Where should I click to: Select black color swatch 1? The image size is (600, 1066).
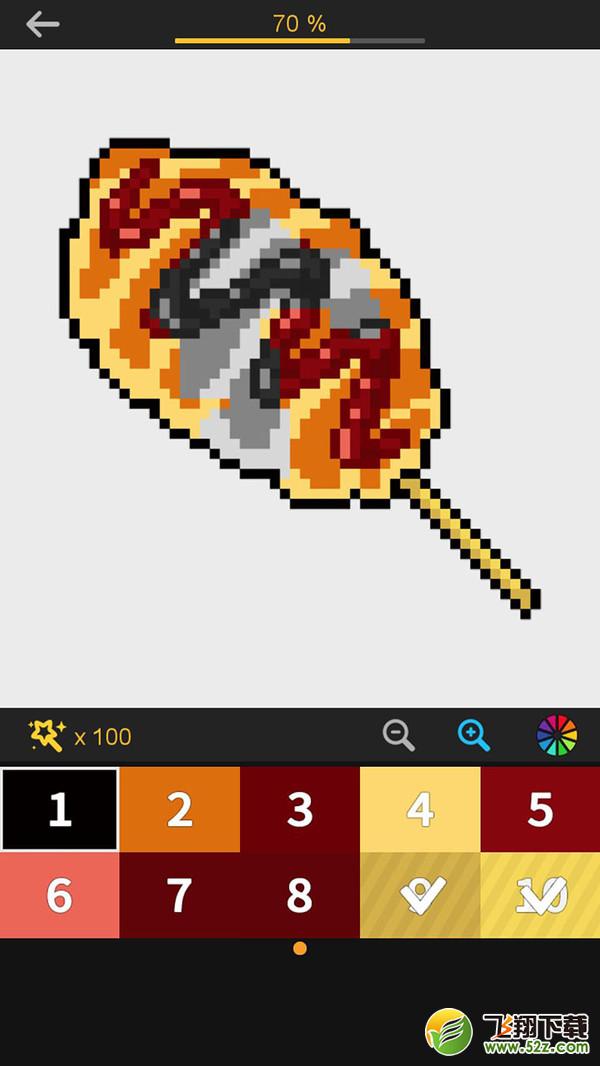click(x=60, y=809)
